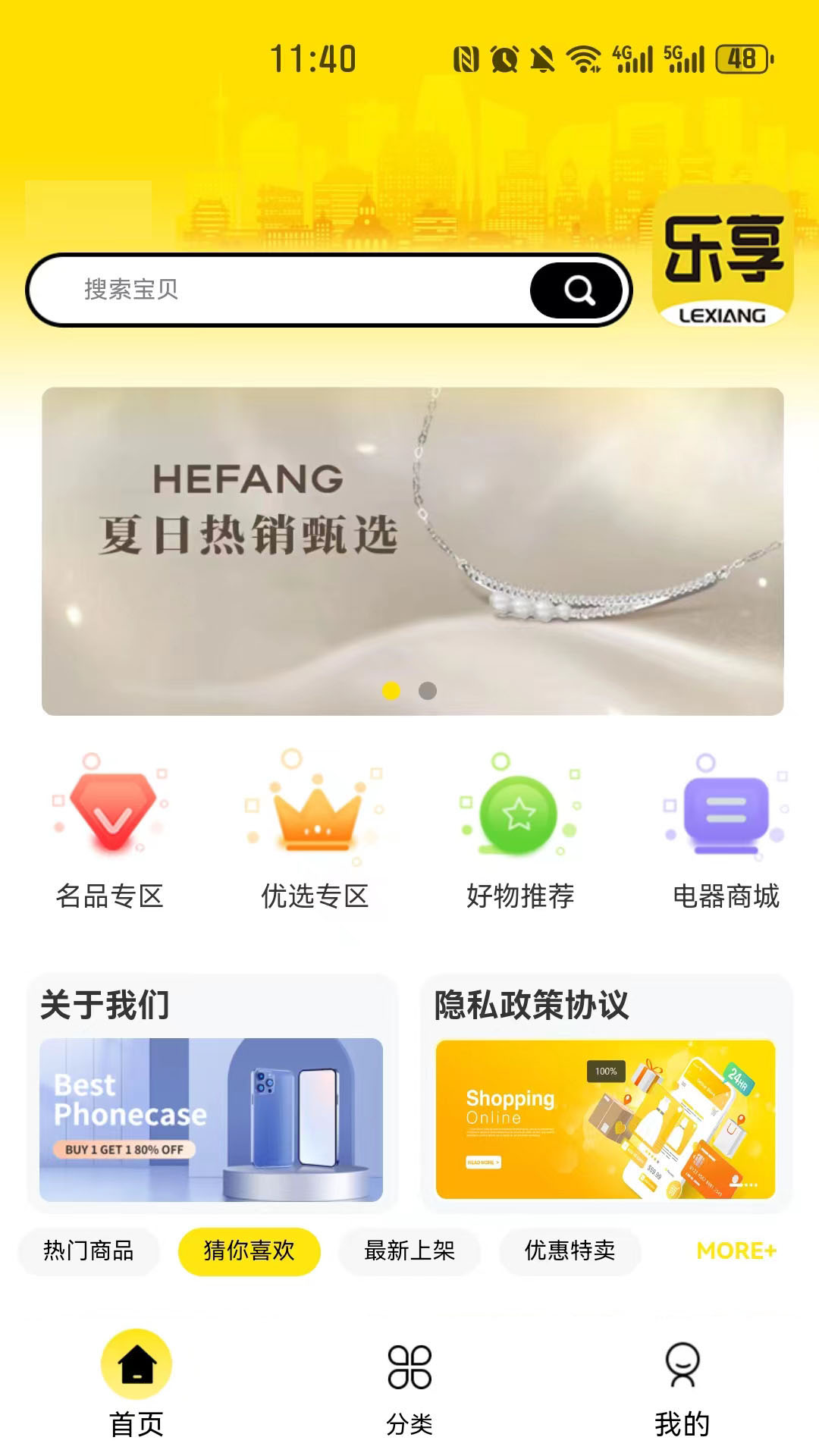Open the 名品专区 category
The width and height of the screenshot is (819, 1456).
(111, 832)
